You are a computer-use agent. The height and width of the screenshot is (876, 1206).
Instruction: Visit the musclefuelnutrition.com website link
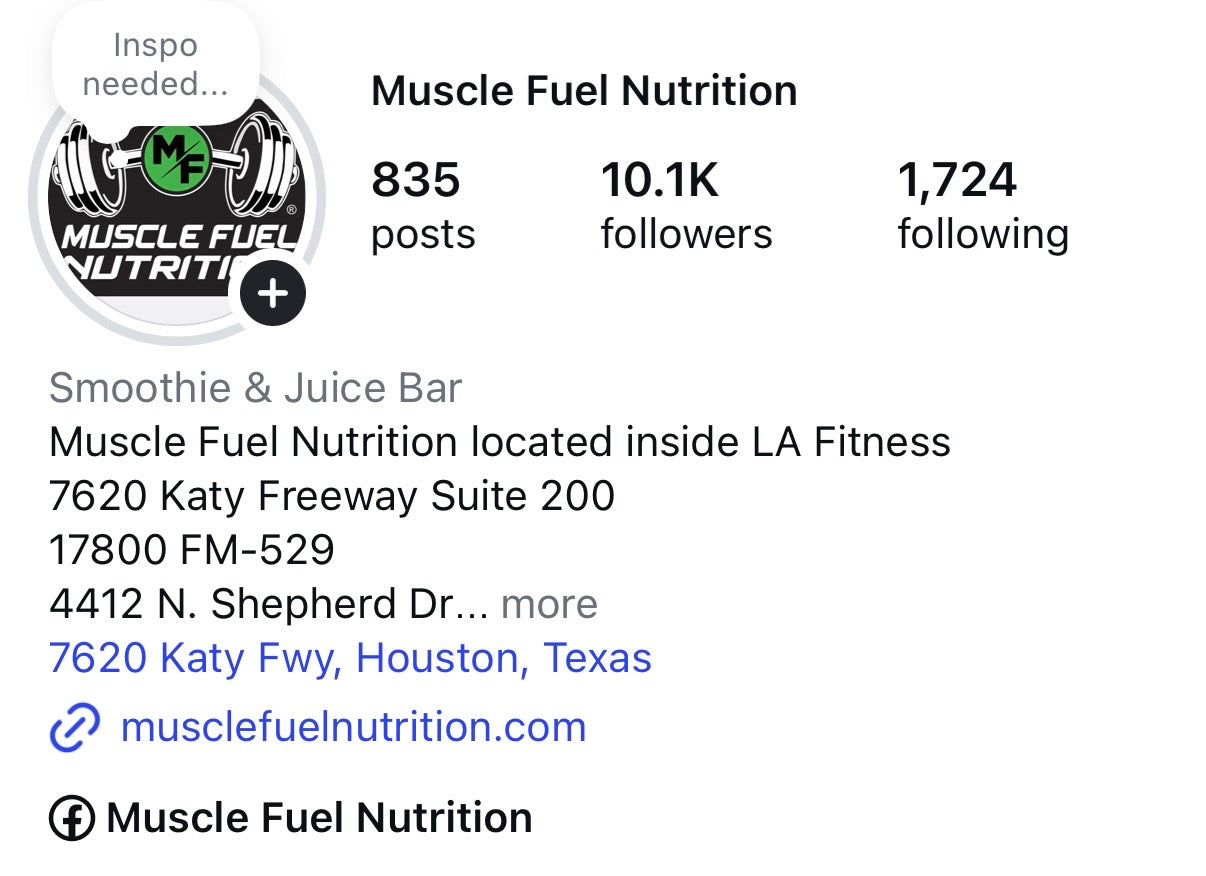(x=352, y=727)
